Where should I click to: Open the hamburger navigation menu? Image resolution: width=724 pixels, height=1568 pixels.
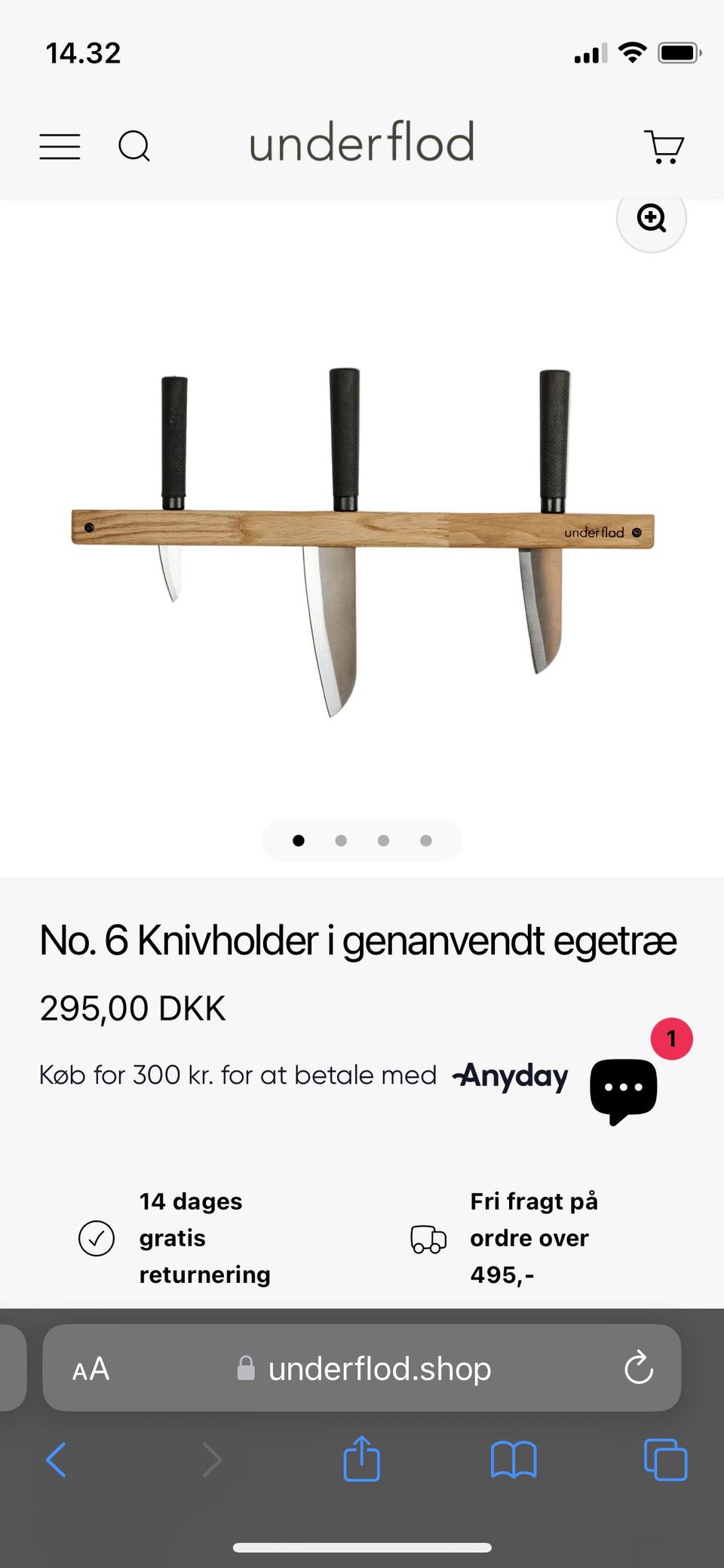point(60,146)
